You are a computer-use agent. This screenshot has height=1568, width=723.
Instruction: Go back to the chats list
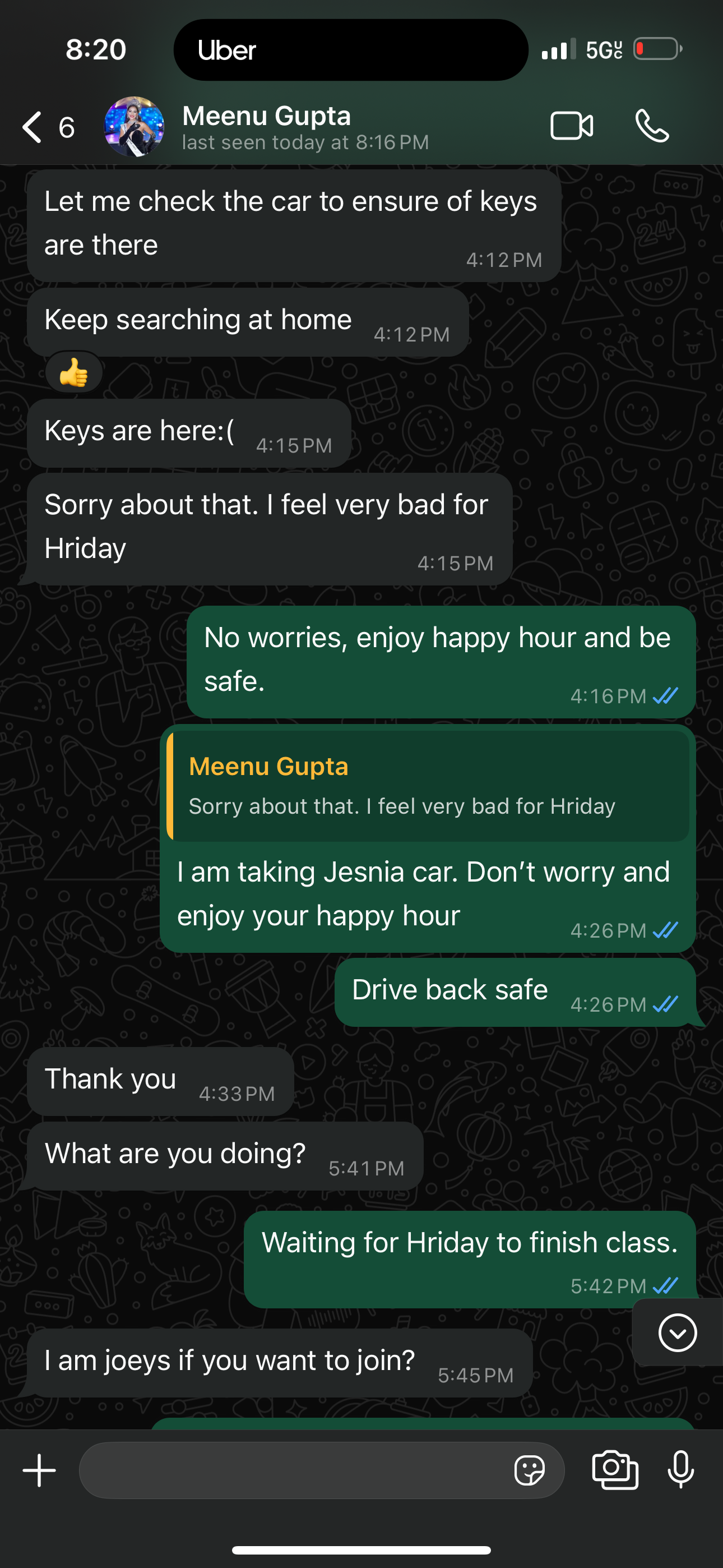pyautogui.click(x=34, y=127)
